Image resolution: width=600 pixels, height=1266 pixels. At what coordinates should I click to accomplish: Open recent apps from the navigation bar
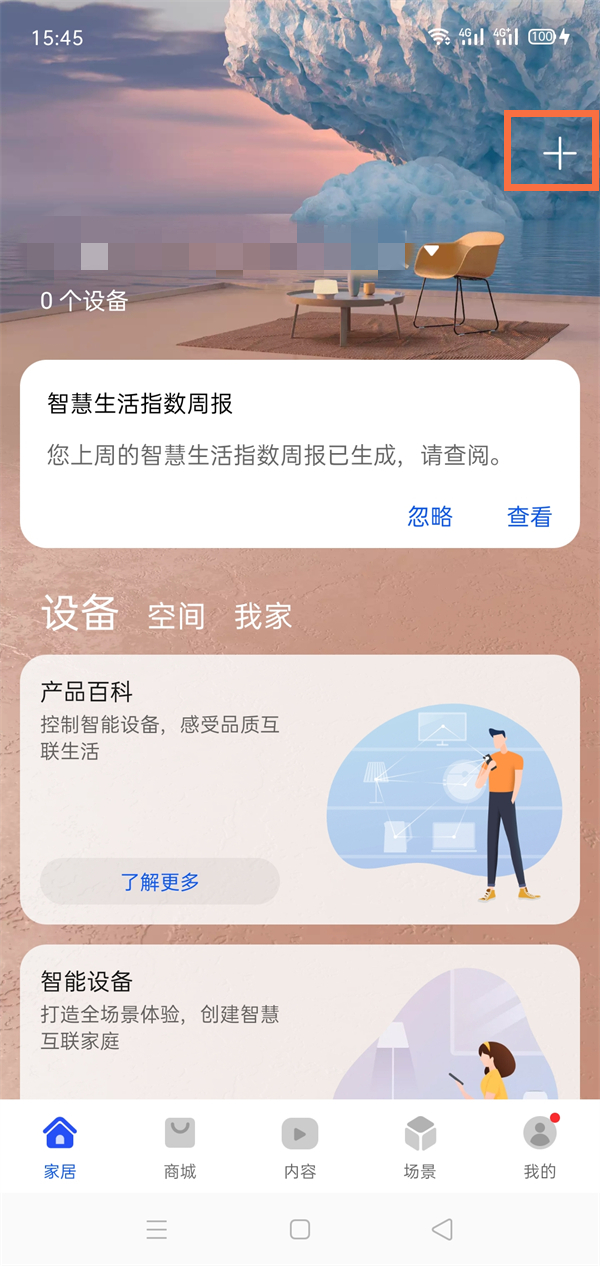157,1229
